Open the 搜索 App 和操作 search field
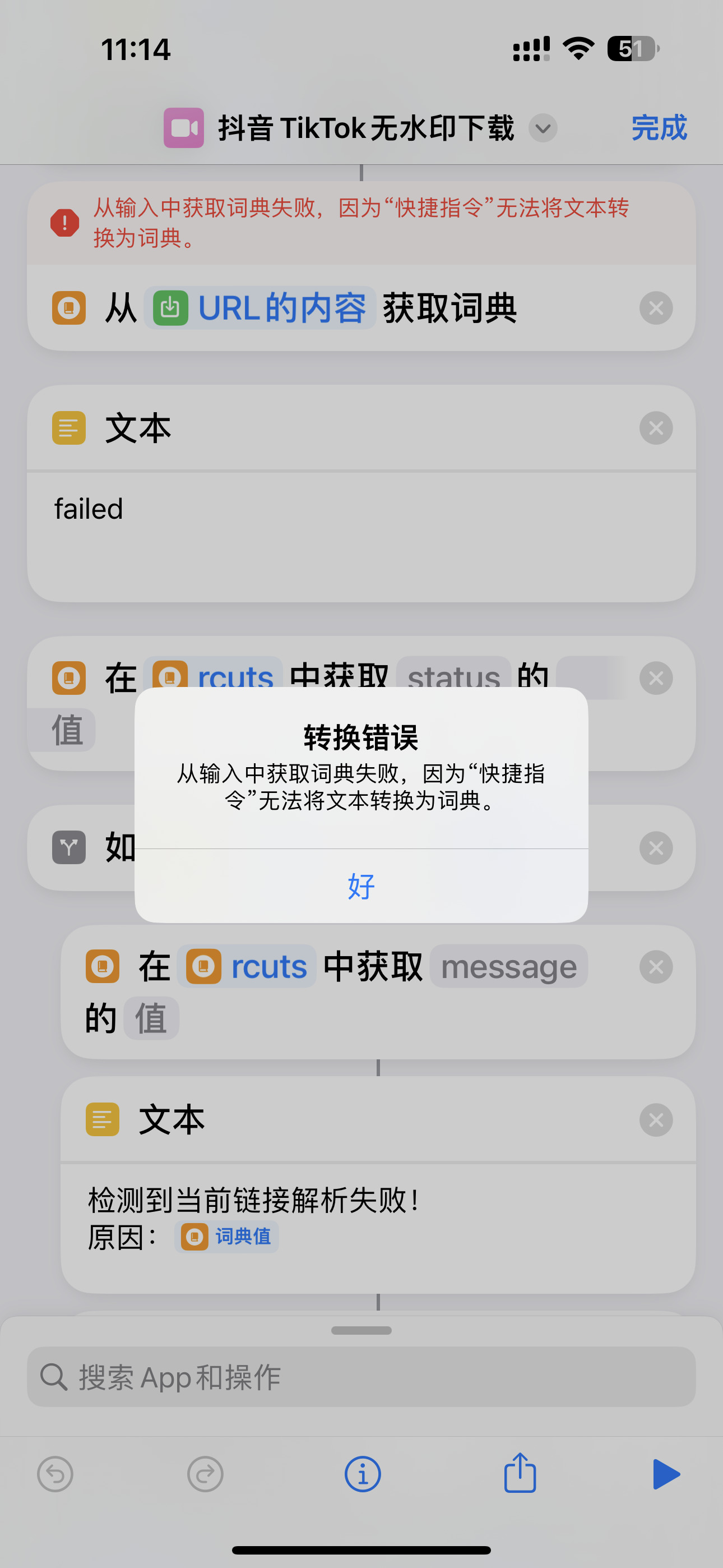This screenshot has height=1568, width=723. (x=361, y=1377)
